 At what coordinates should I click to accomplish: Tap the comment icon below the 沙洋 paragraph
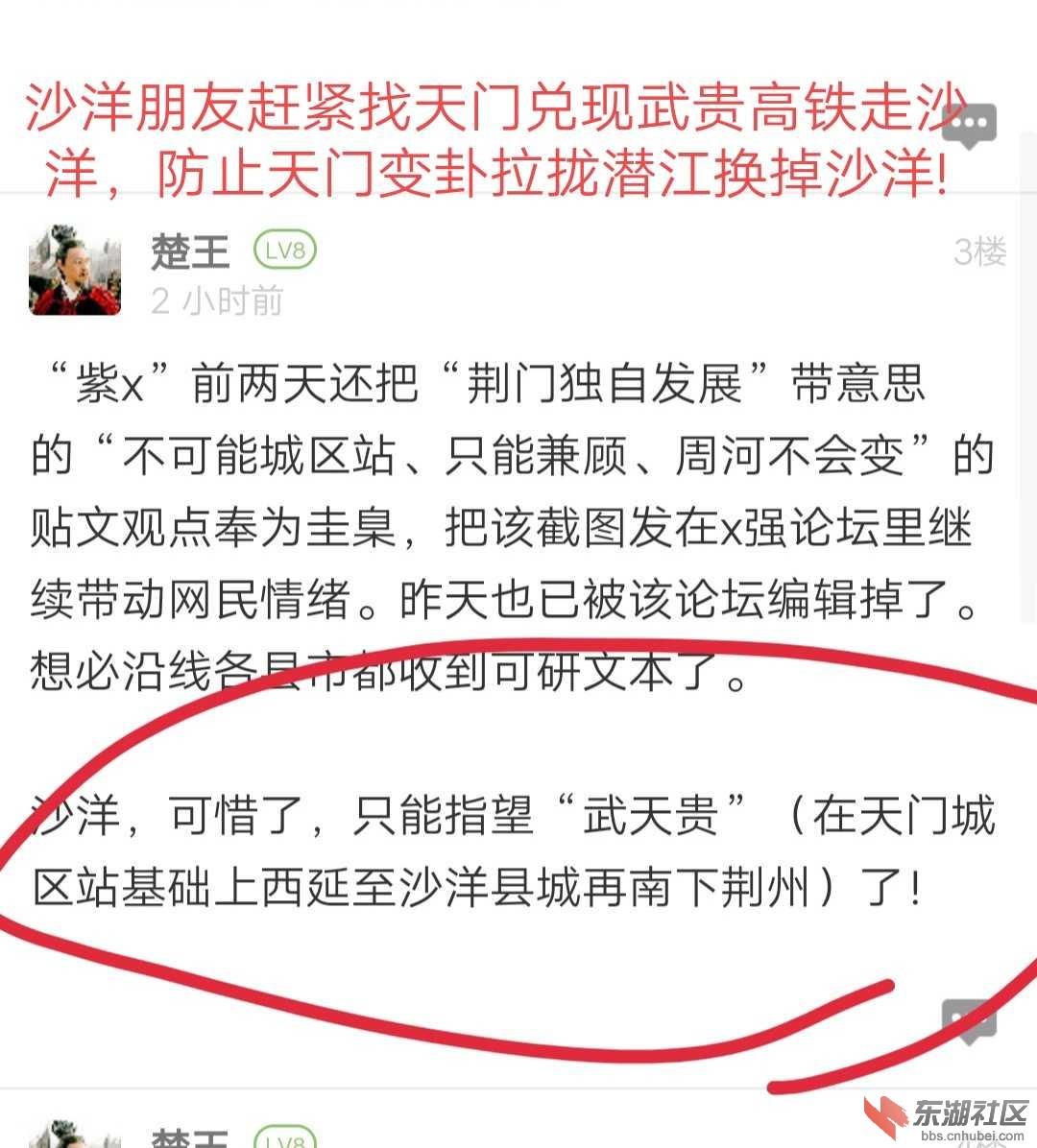968,1021
